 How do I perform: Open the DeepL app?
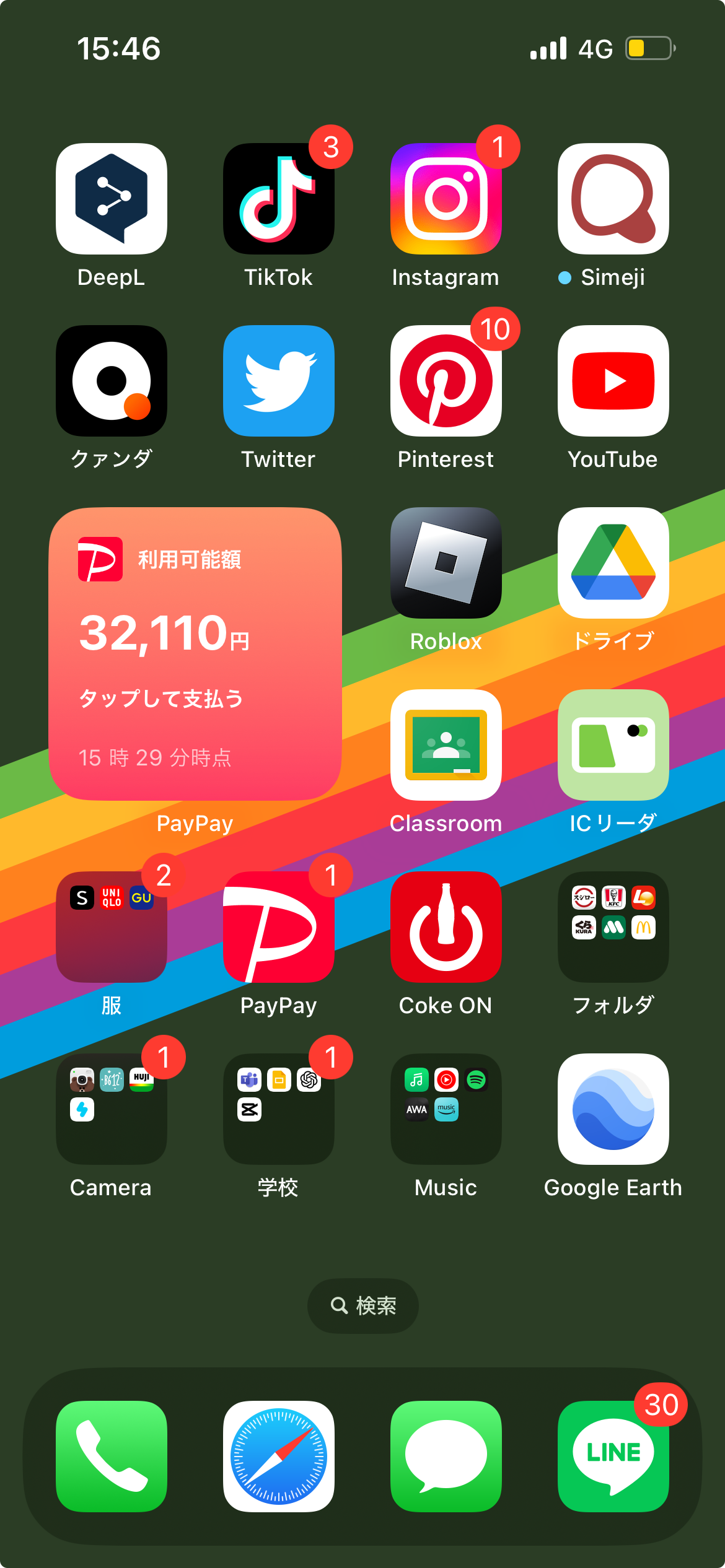pyautogui.click(x=112, y=199)
